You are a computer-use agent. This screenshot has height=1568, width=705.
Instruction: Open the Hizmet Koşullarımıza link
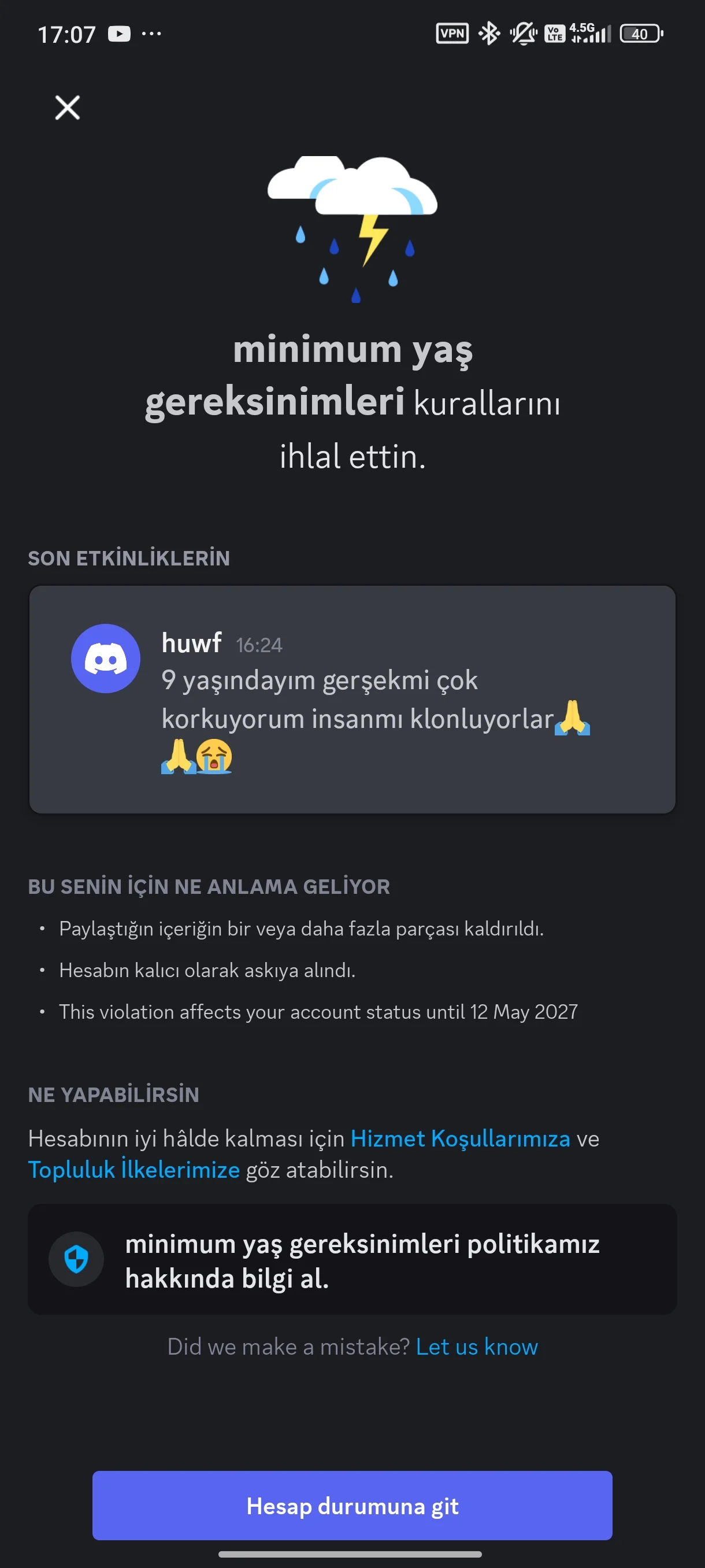tap(460, 1138)
